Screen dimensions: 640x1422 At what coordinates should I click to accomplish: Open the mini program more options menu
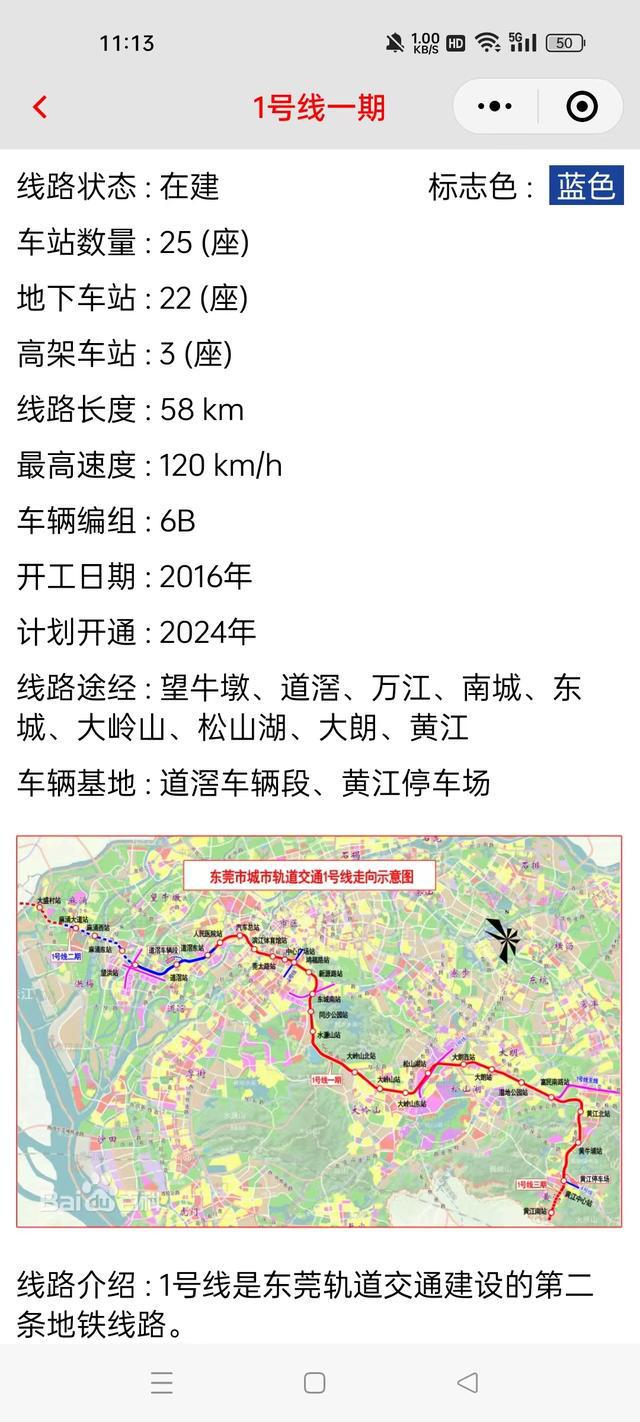point(495,106)
